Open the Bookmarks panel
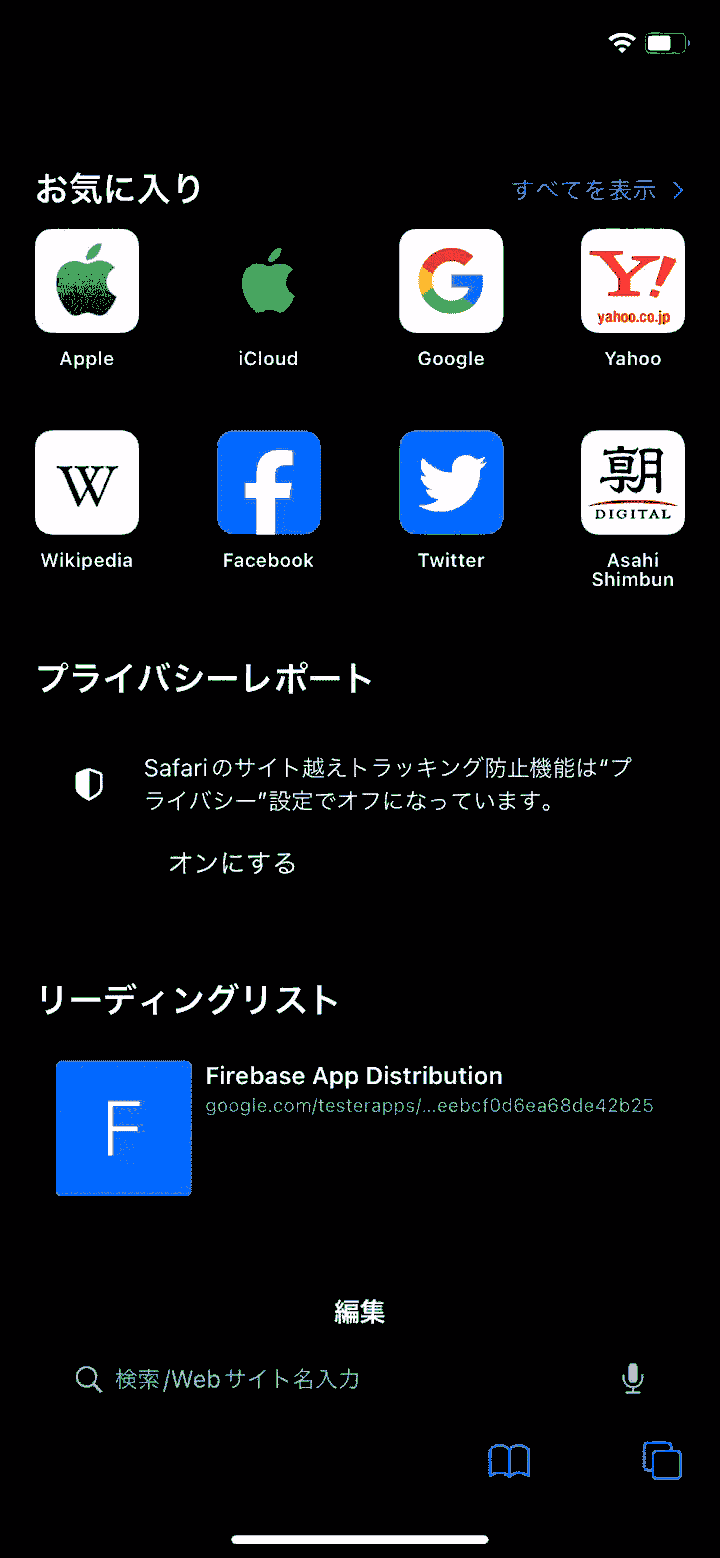This screenshot has width=720, height=1558. pyautogui.click(x=510, y=1460)
